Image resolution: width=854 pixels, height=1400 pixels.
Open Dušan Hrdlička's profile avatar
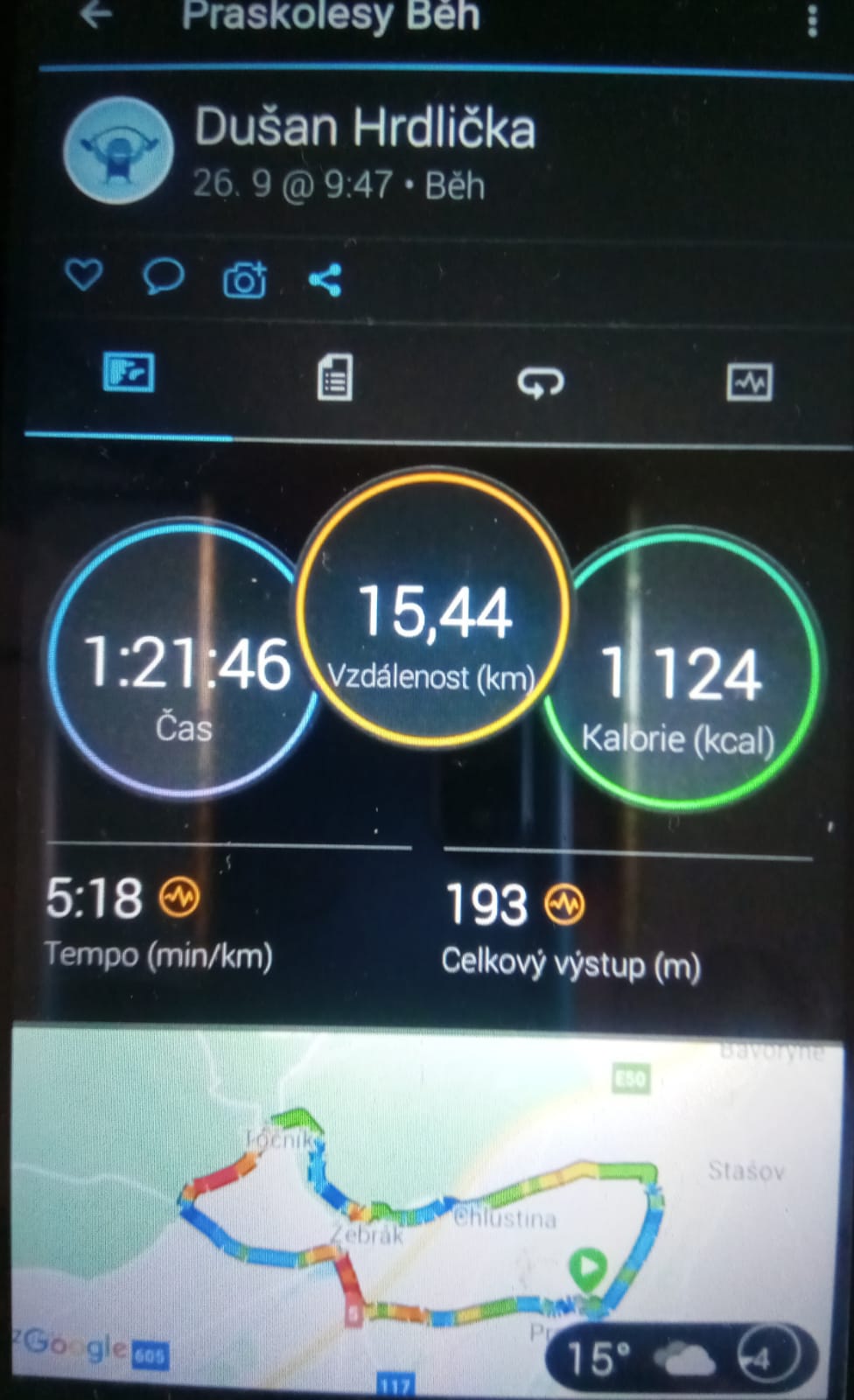pyautogui.click(x=118, y=150)
